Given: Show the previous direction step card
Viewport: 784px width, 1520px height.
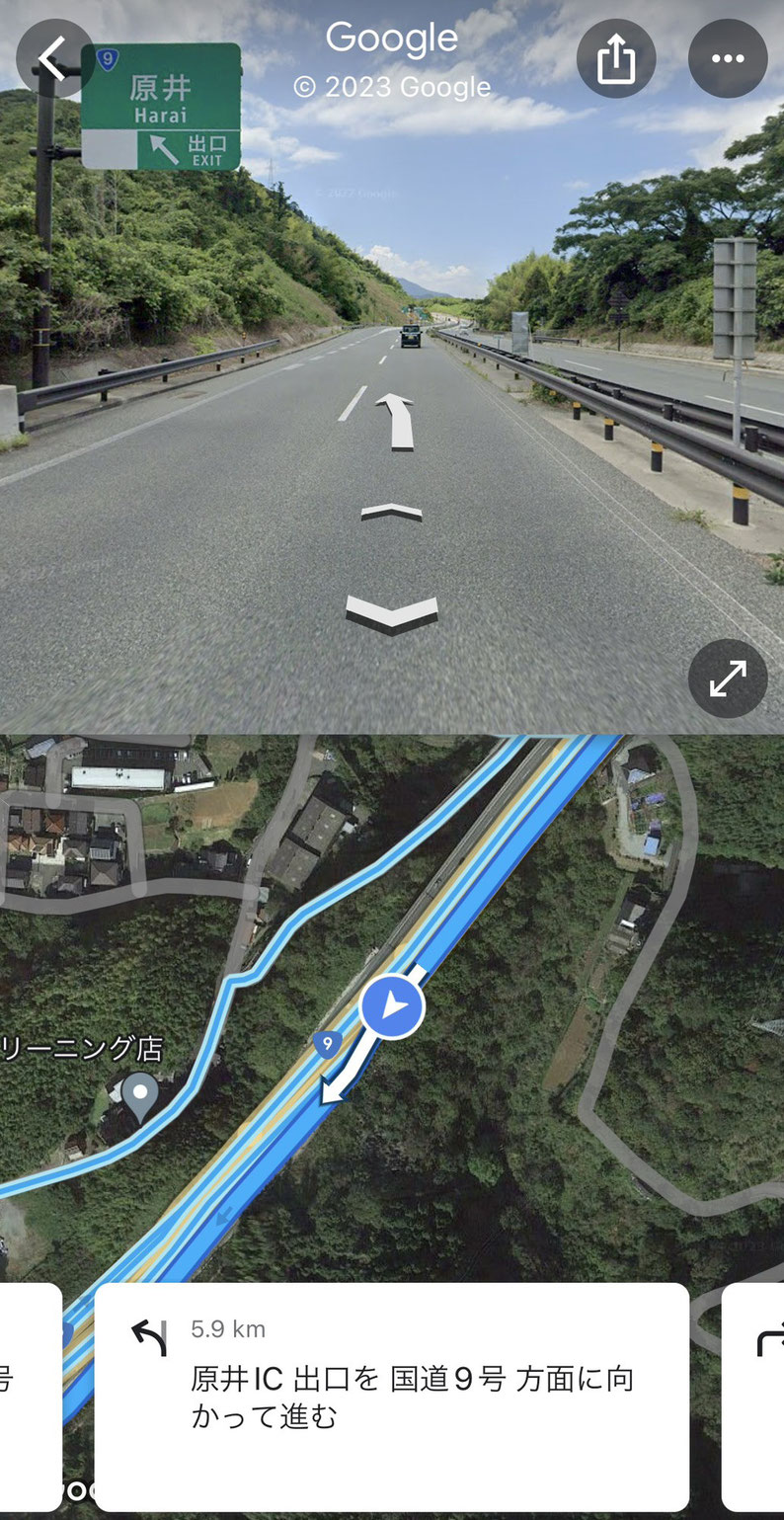Looking at the screenshot, I should point(28,1396).
